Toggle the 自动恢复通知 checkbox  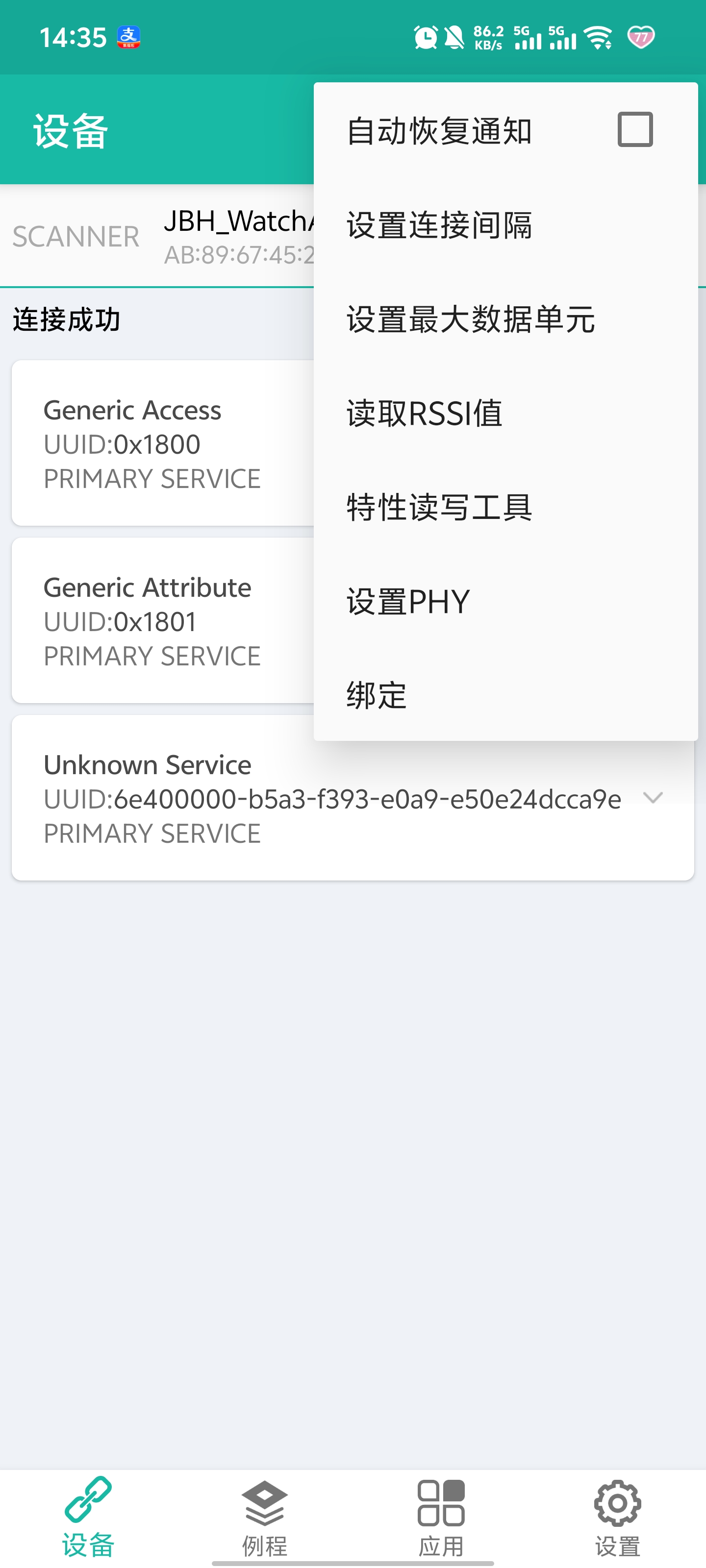pos(634,130)
